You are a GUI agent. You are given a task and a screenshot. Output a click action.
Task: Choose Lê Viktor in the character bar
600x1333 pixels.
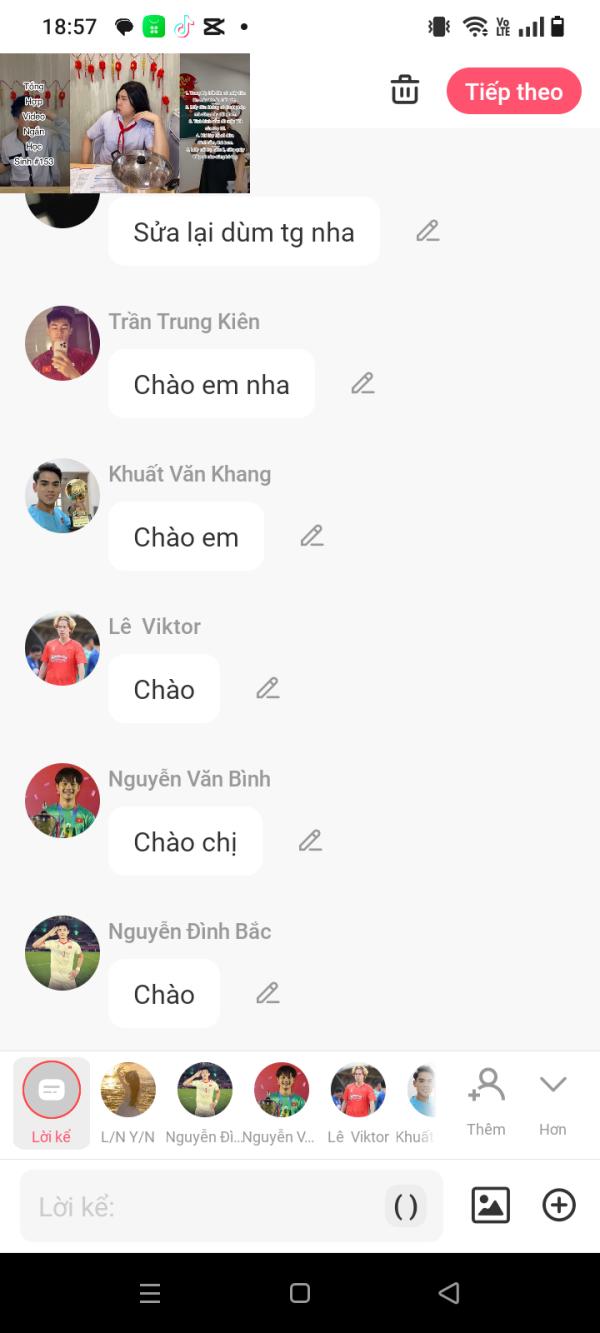(x=358, y=1102)
